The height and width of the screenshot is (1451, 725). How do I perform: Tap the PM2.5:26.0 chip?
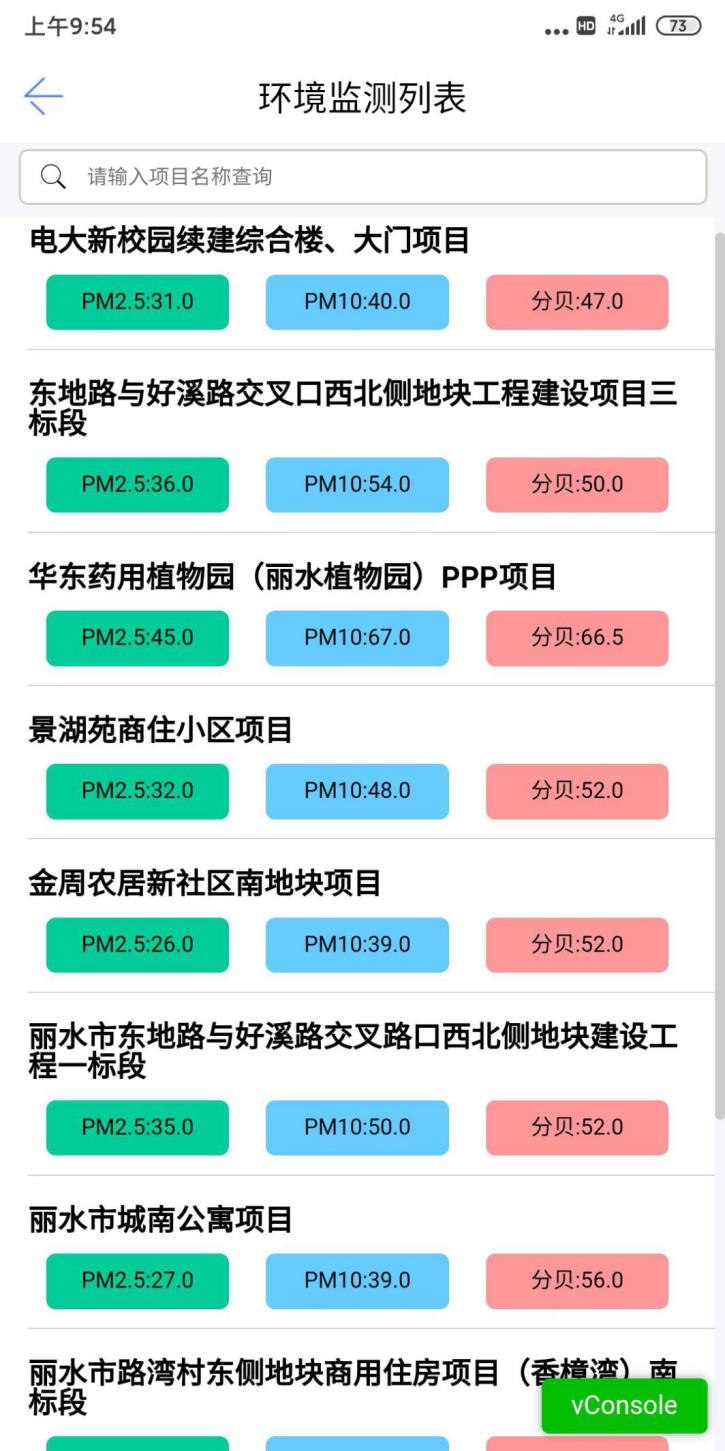click(137, 945)
